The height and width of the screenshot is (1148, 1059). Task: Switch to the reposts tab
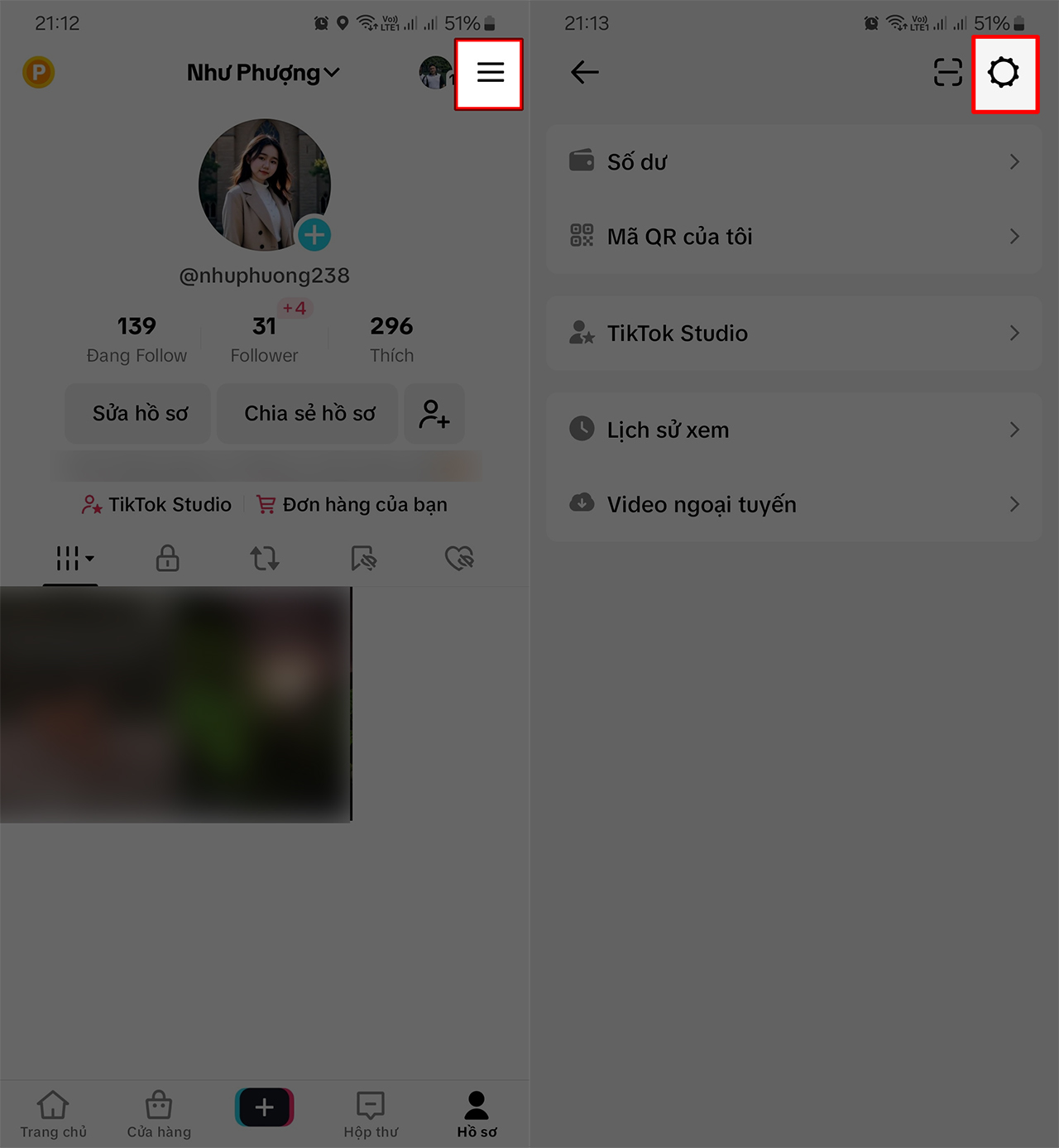point(265,559)
